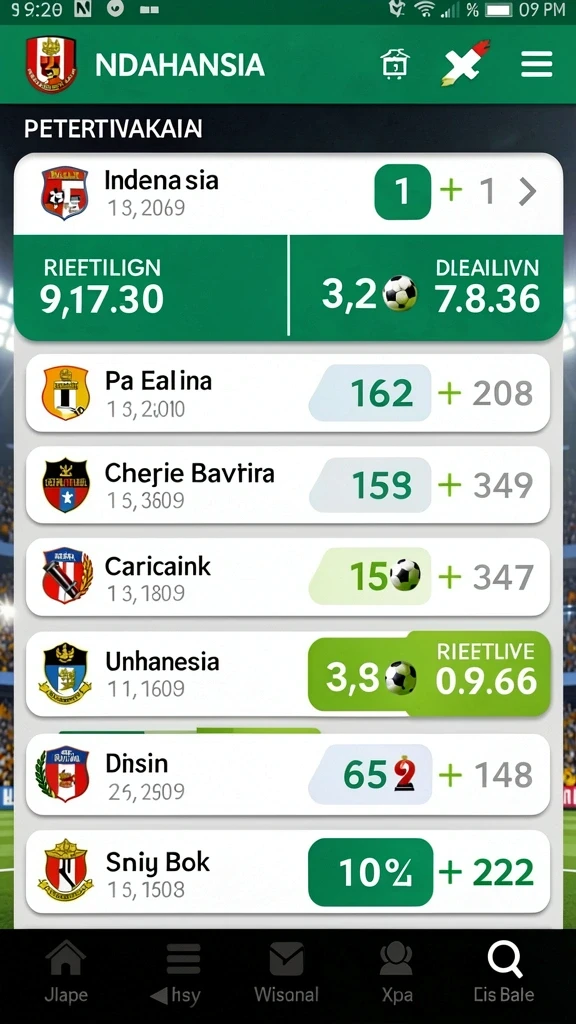Open the Indenasia match card

tap(288, 194)
